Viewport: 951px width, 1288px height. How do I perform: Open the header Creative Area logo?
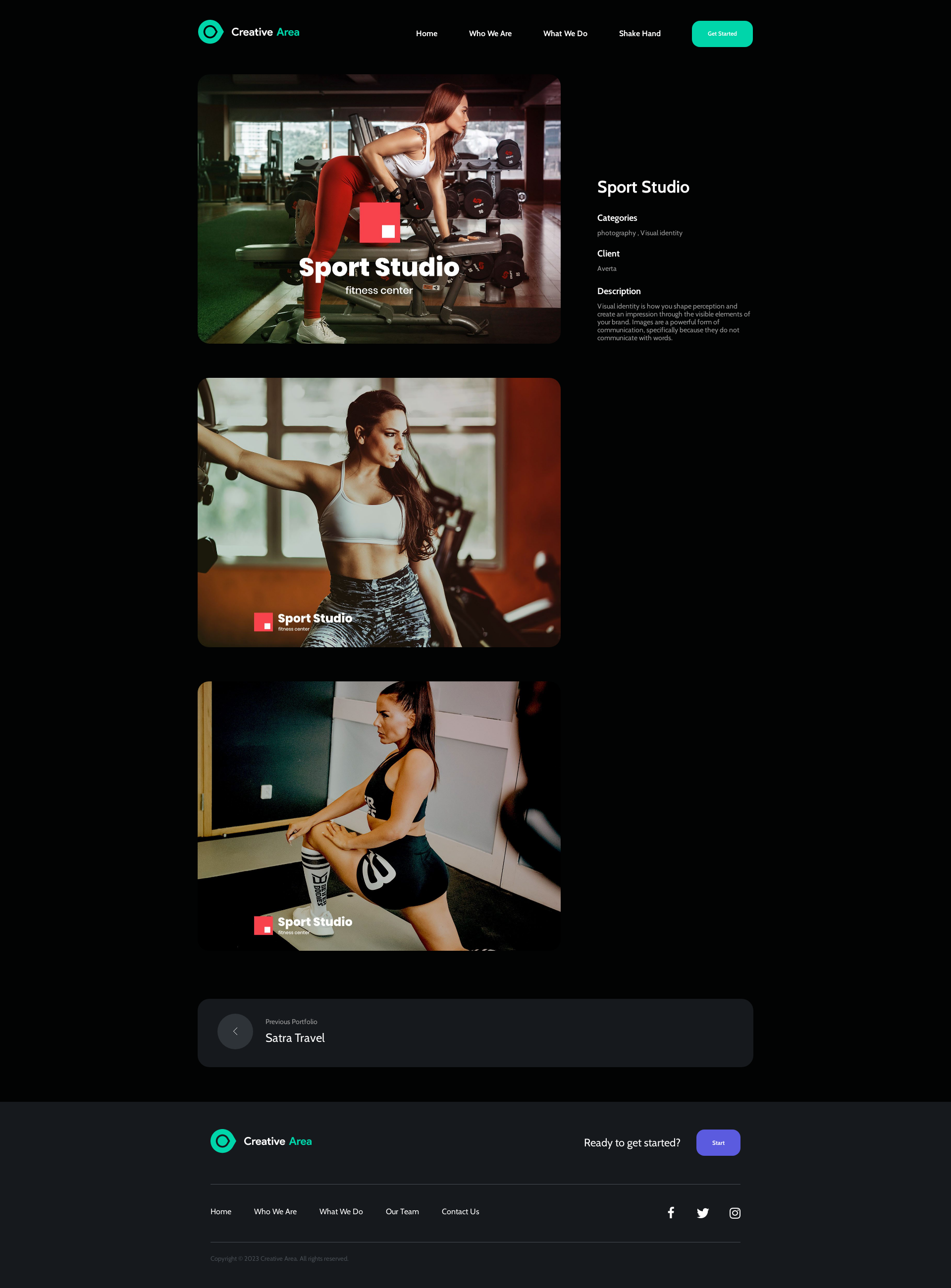(x=249, y=32)
